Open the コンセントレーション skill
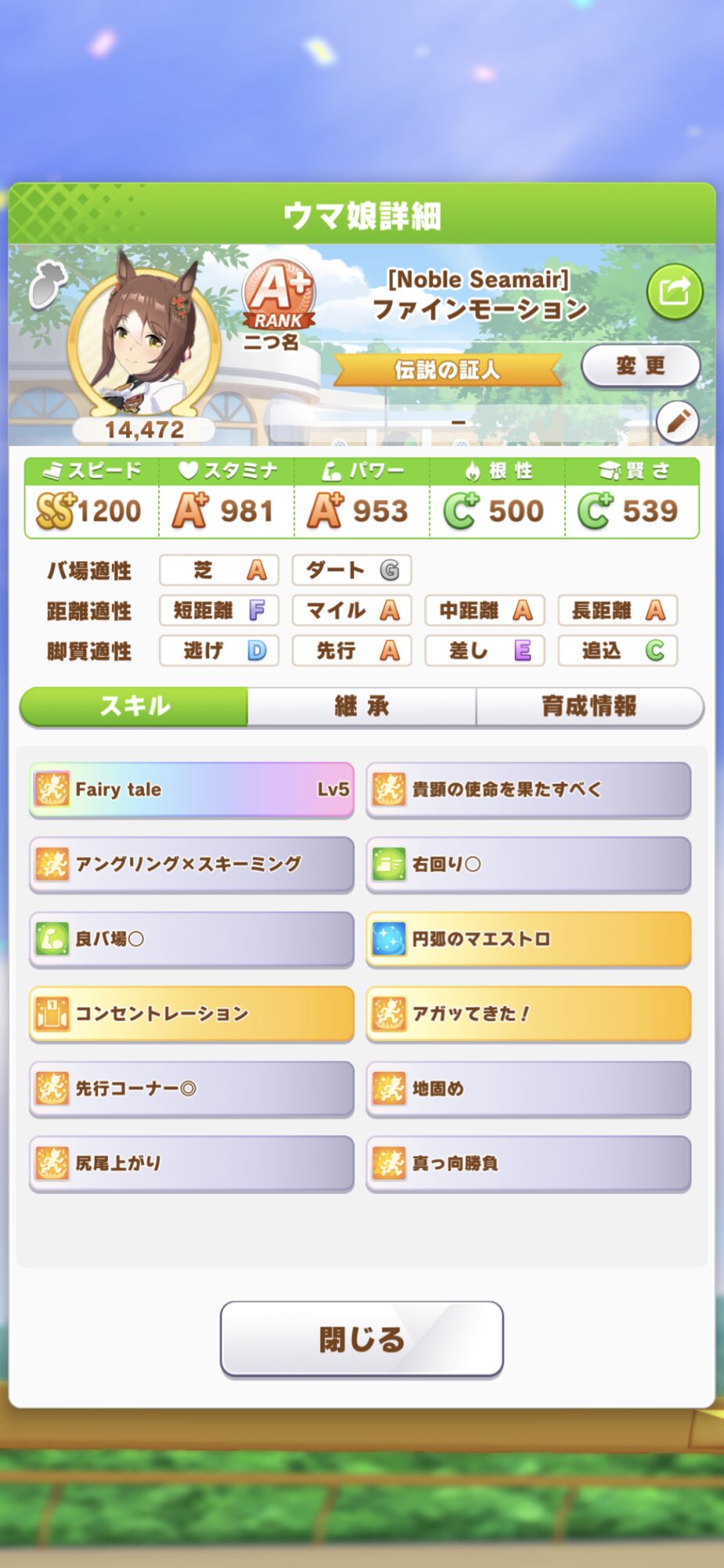This screenshot has width=724, height=1568. (x=192, y=1013)
